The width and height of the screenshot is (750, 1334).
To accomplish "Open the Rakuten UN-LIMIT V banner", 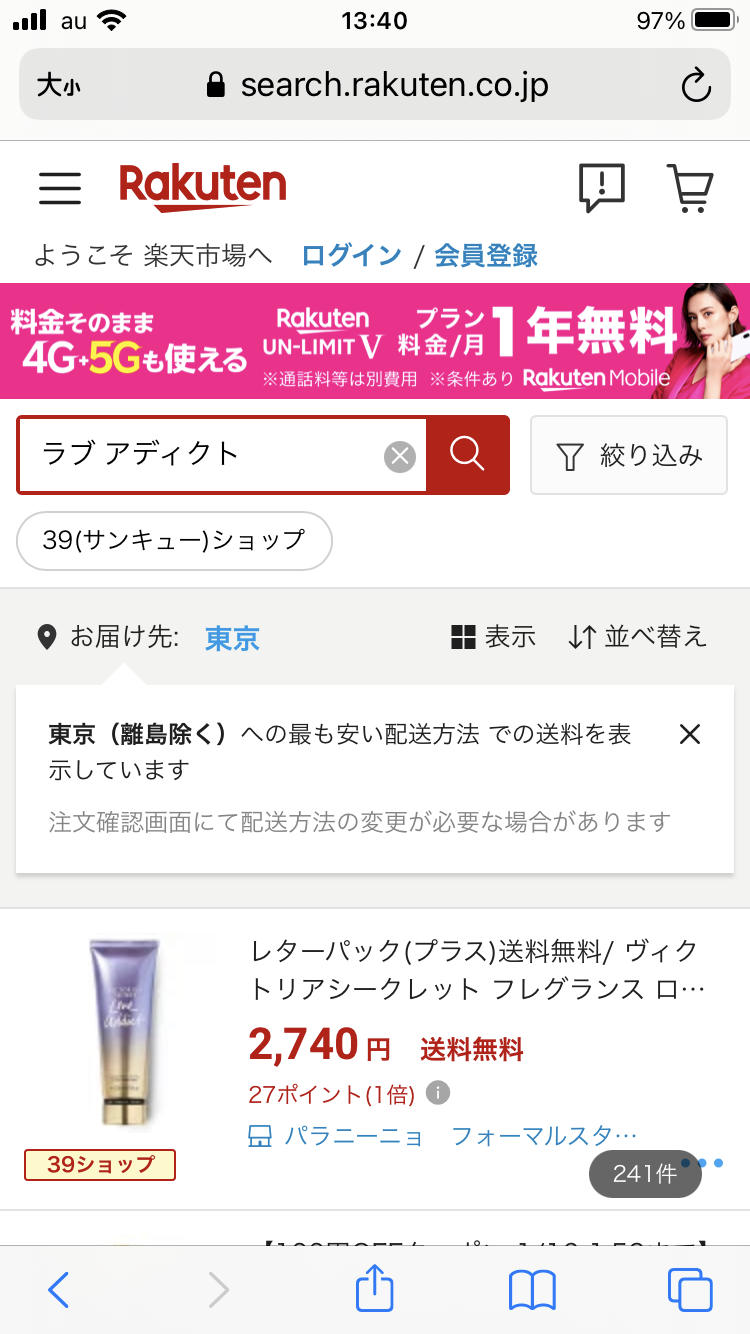I will click(x=375, y=341).
